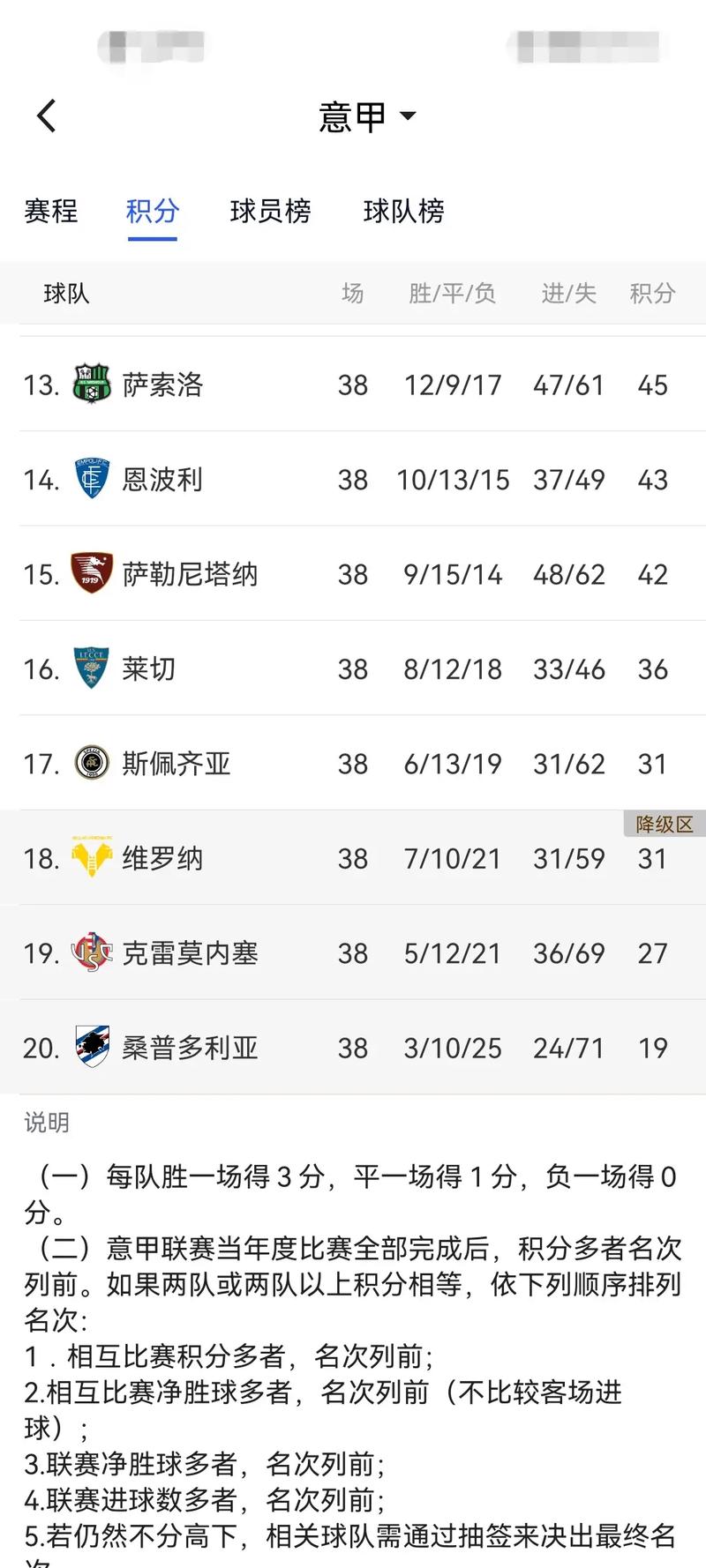Viewport: 706px width, 1568px height.
Task: Switch to the 赛程 tab
Action: (51, 212)
